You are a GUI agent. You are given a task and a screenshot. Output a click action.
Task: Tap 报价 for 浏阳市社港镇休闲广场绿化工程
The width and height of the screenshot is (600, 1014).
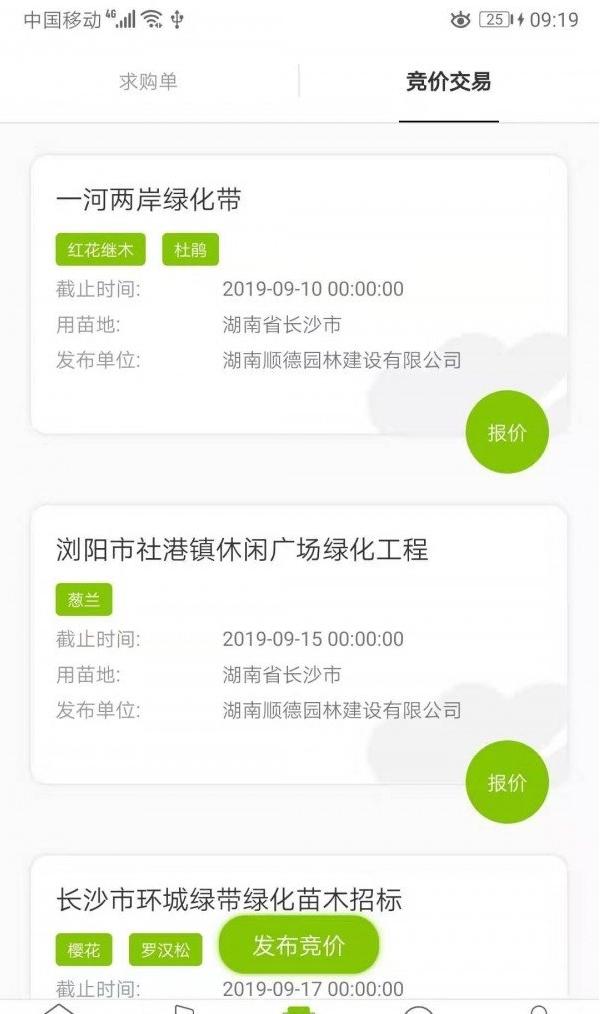(x=507, y=782)
